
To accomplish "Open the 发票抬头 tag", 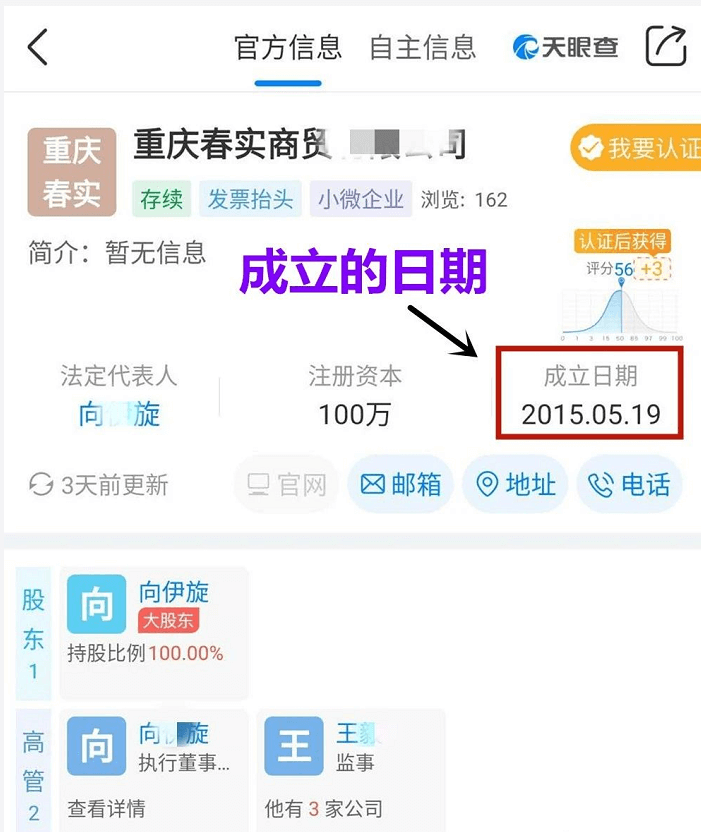I will (x=250, y=199).
